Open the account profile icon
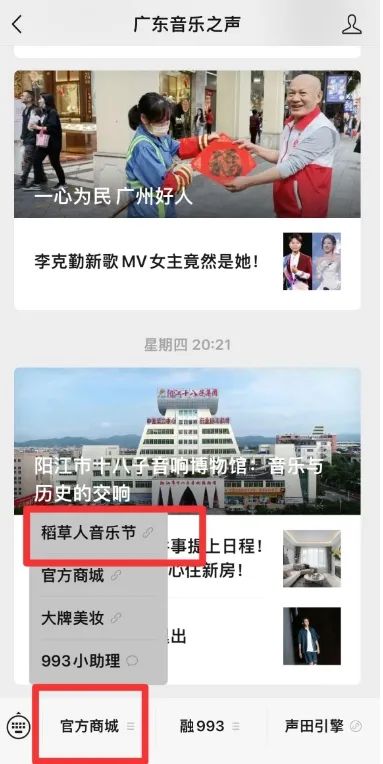Image resolution: width=383 pixels, height=764 pixels. click(351, 24)
